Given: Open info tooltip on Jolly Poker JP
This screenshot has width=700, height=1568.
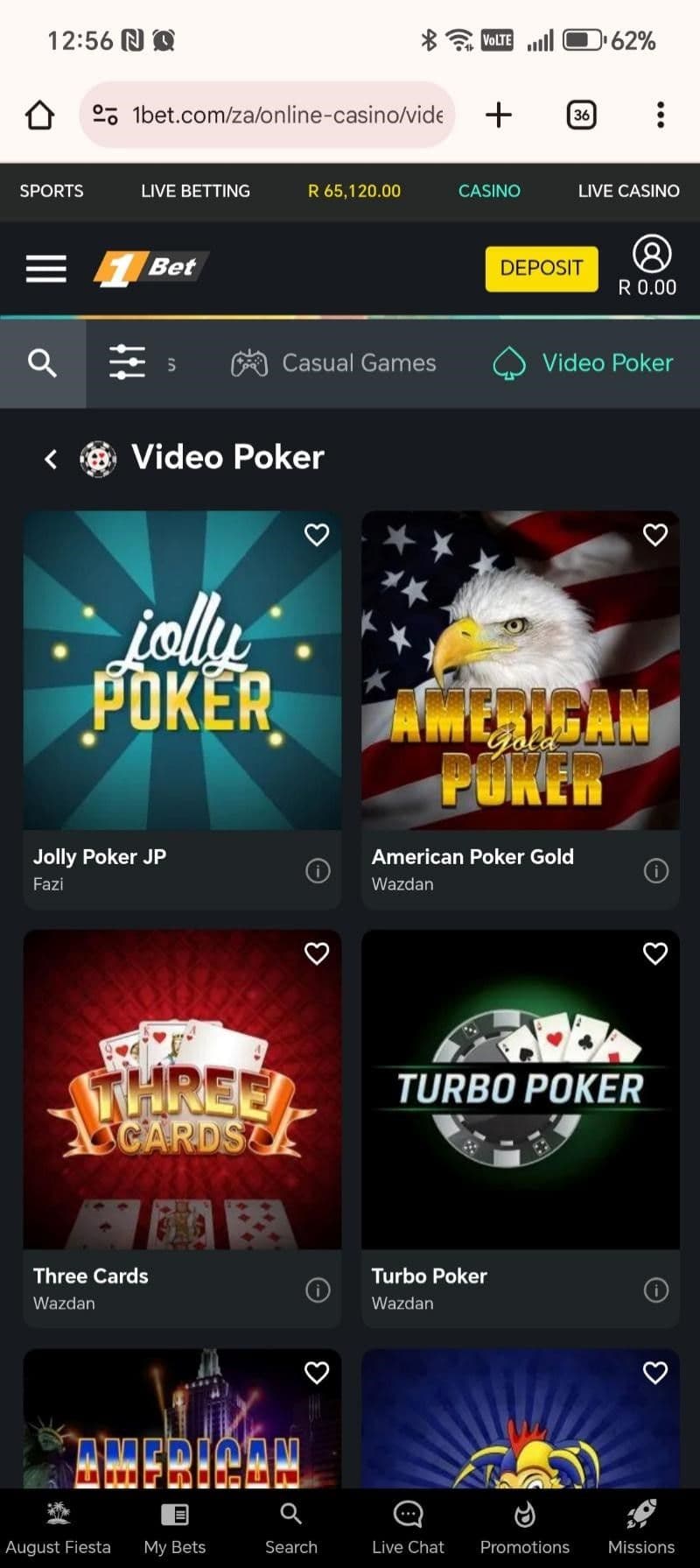Looking at the screenshot, I should click(316, 870).
